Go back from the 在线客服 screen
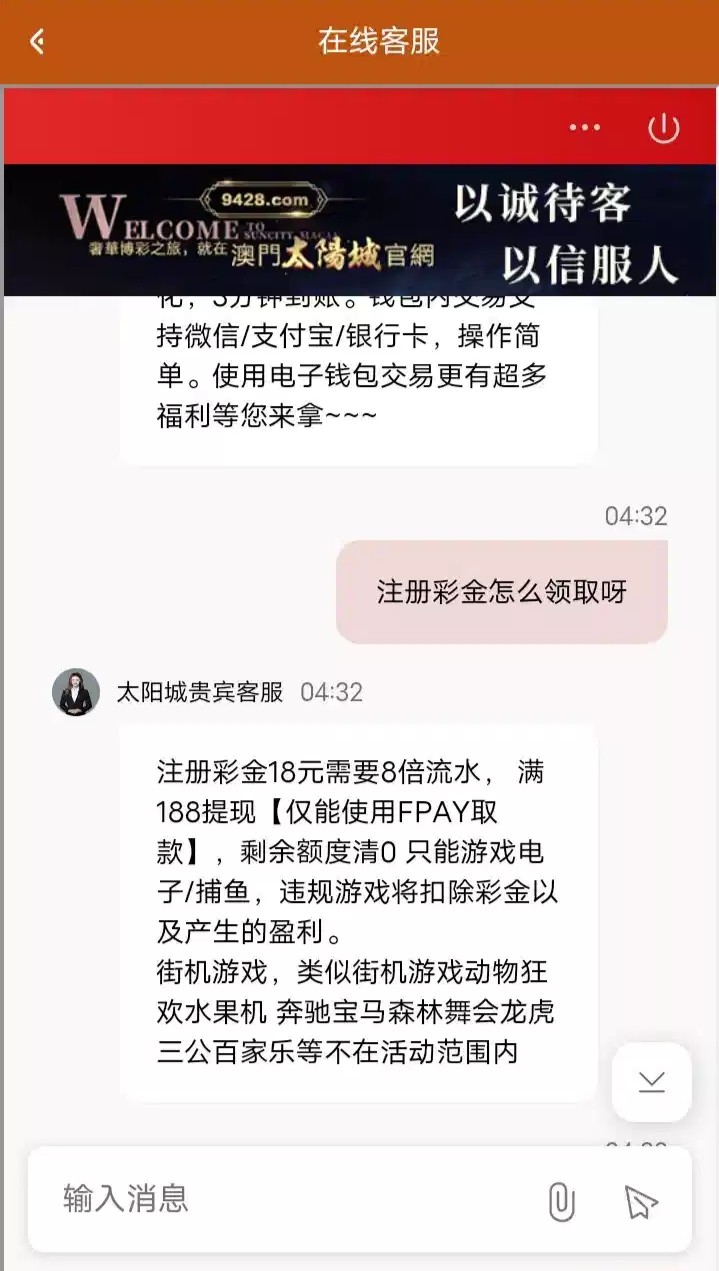This screenshot has height=1271, width=719. click(x=37, y=41)
